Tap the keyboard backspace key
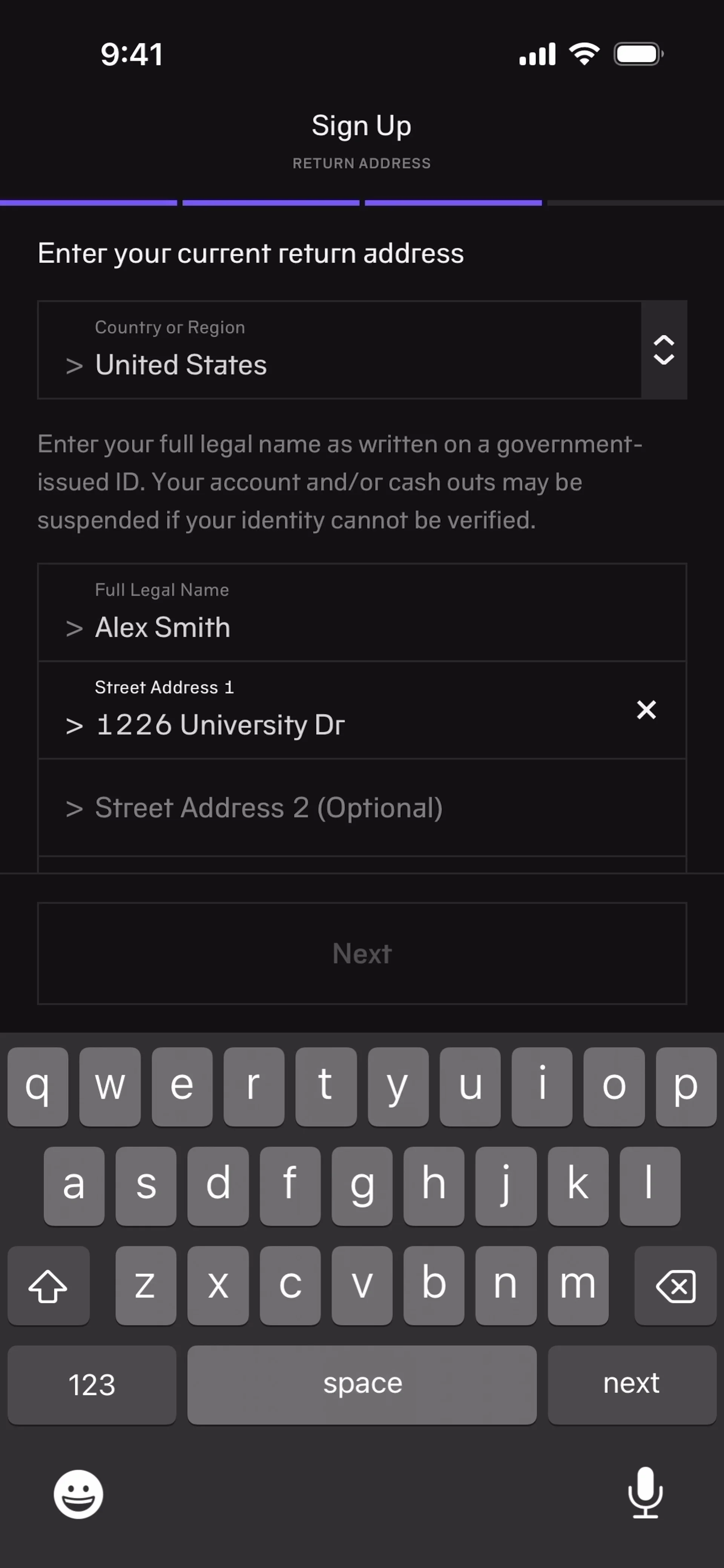 click(x=675, y=1286)
